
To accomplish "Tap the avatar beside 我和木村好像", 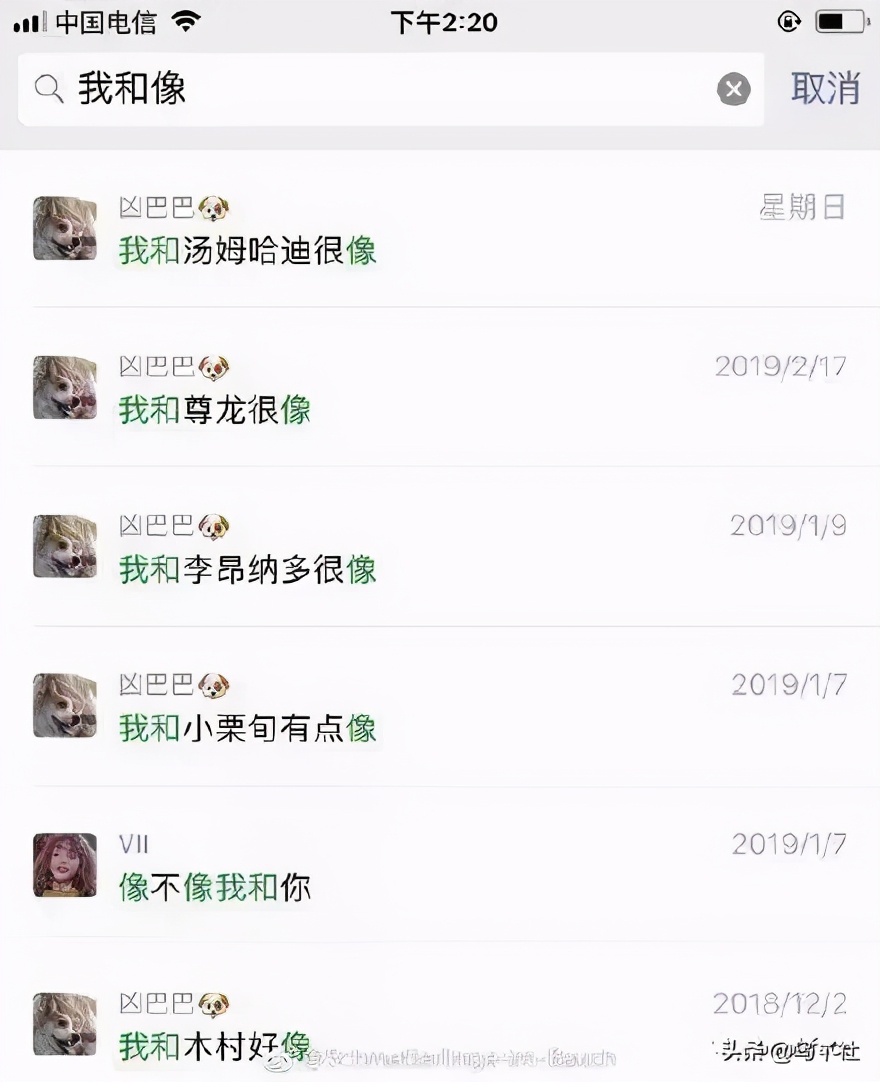I will point(64,1022).
